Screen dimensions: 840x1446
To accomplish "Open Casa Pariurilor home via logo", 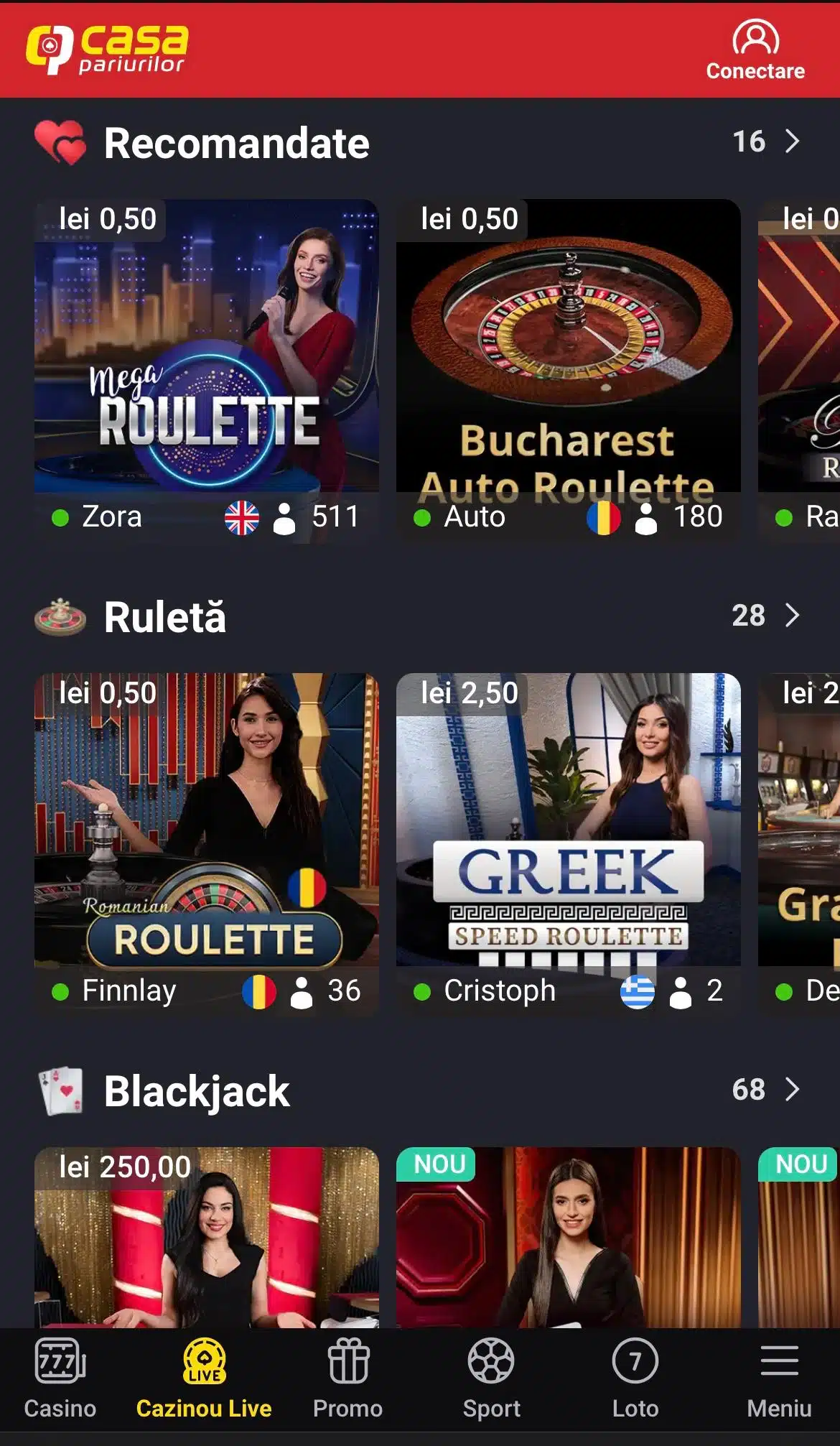I will 108,49.
